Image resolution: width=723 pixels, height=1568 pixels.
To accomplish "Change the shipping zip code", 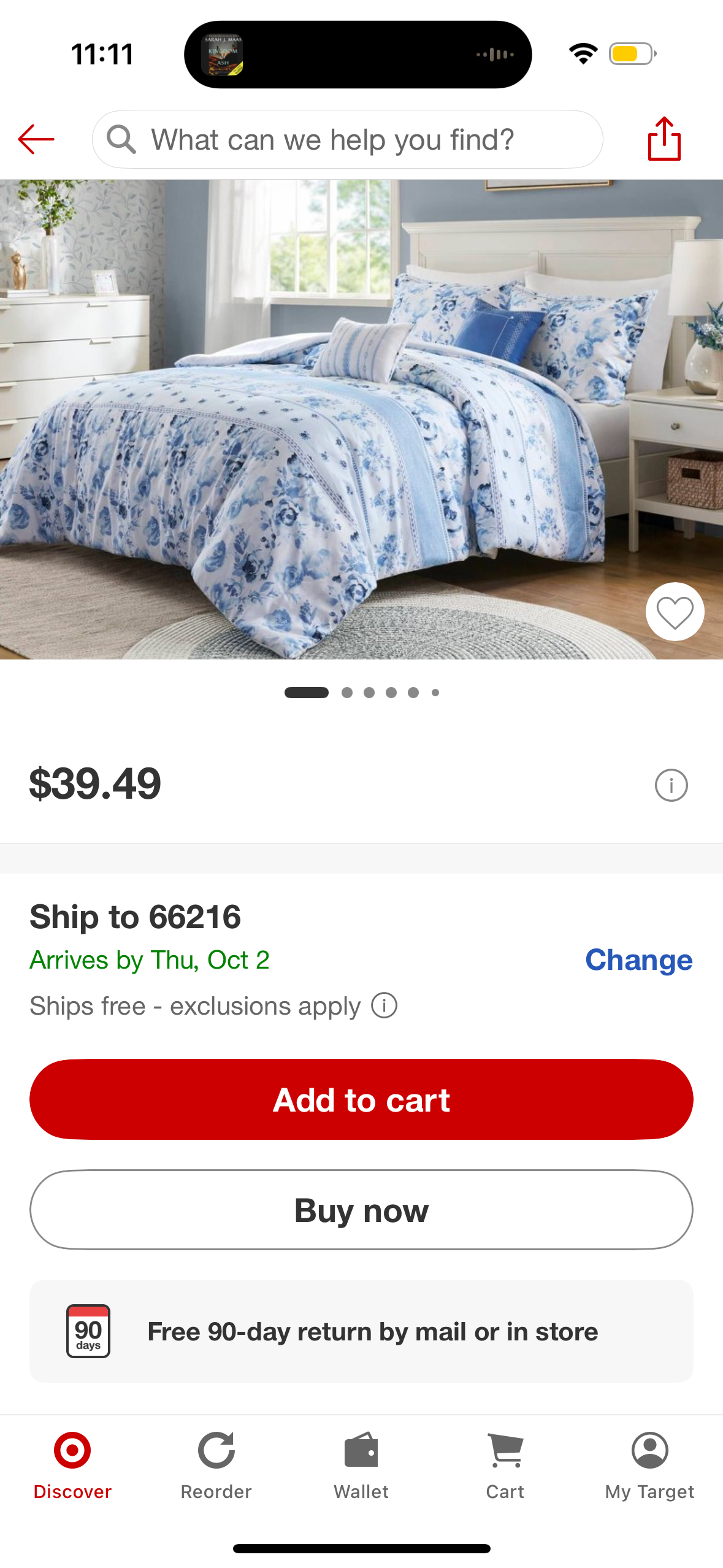I will tap(638, 960).
